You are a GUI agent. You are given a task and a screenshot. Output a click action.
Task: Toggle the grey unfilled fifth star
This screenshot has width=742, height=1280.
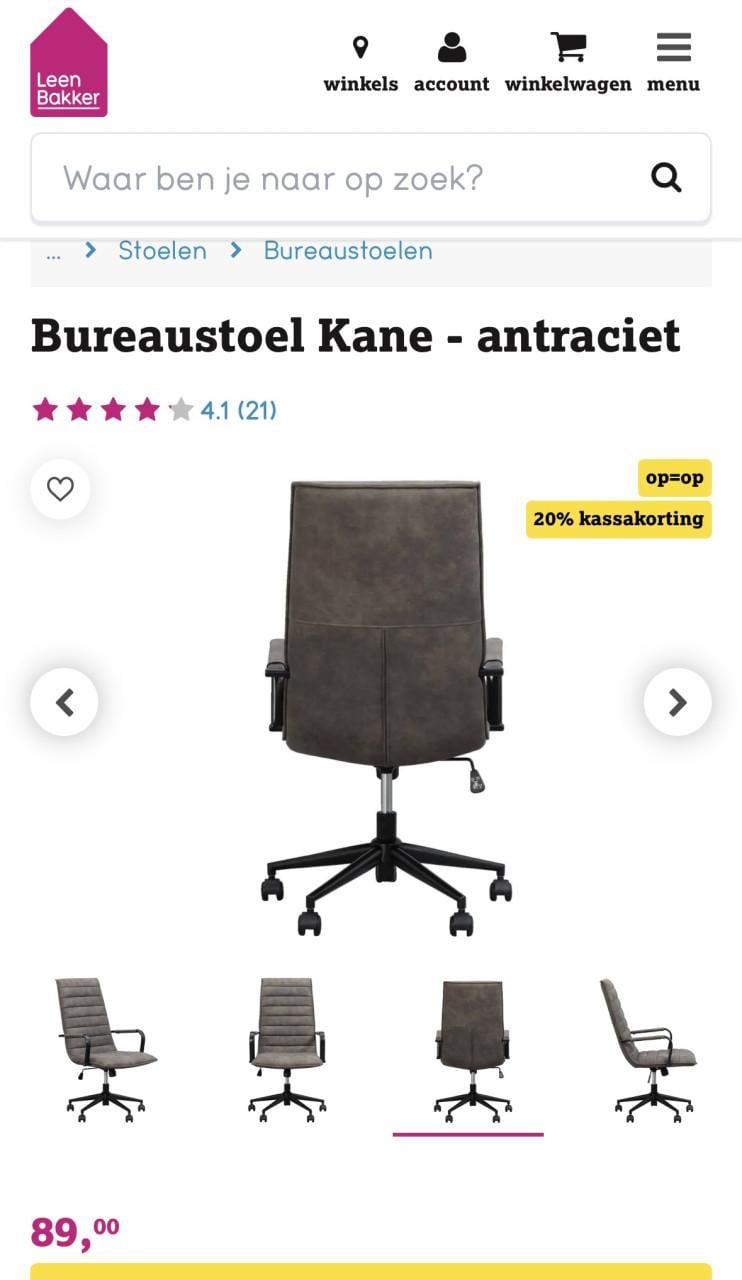(182, 409)
